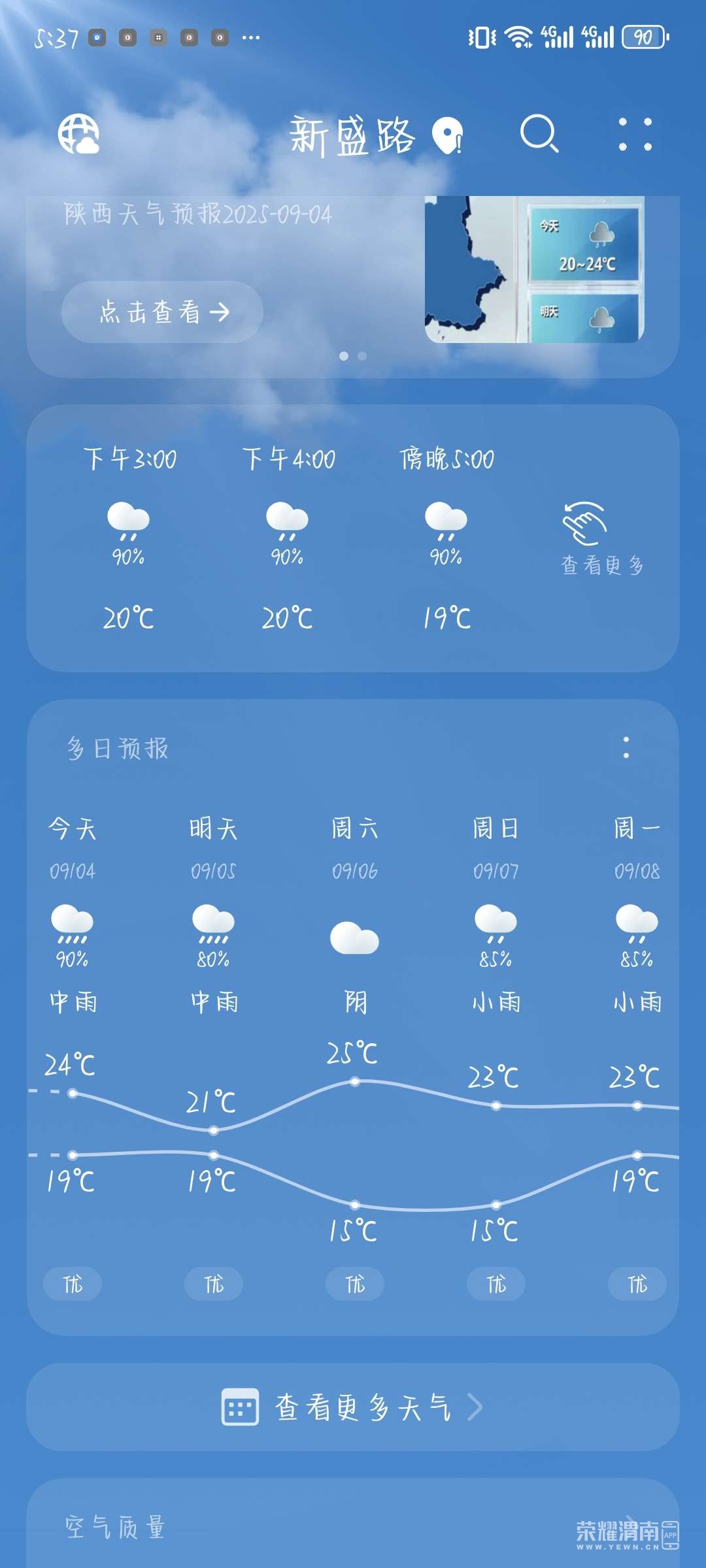
Task: Open the four-dot menu in header
Action: 635,135
